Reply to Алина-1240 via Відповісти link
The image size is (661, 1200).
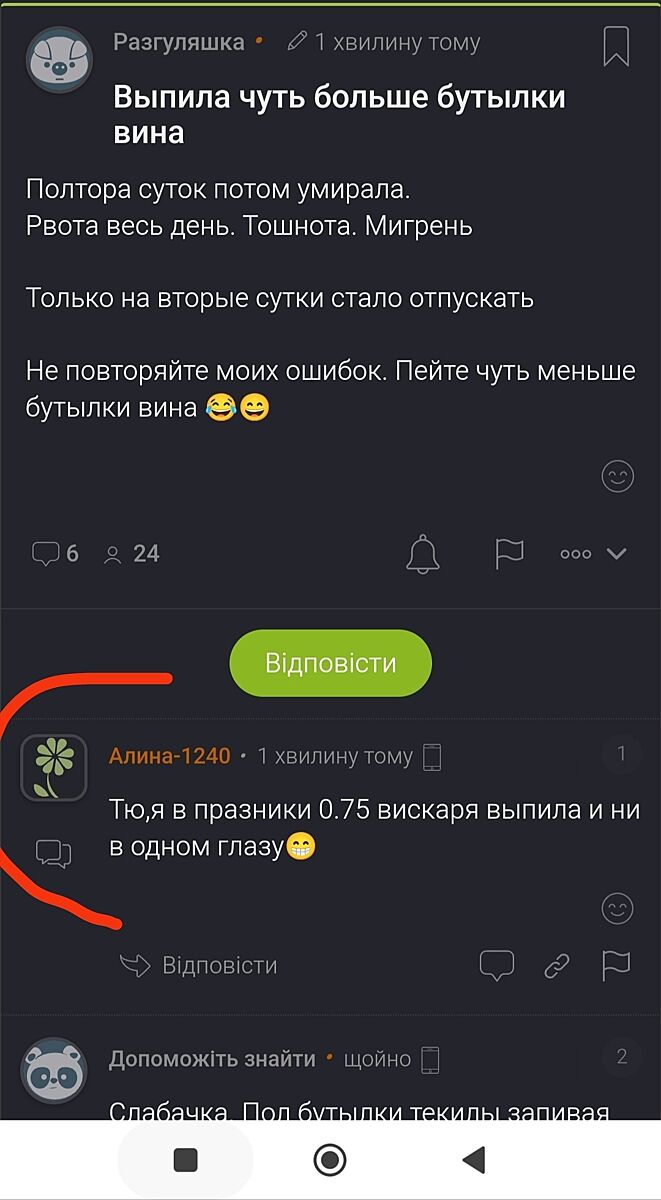pyautogui.click(x=198, y=965)
